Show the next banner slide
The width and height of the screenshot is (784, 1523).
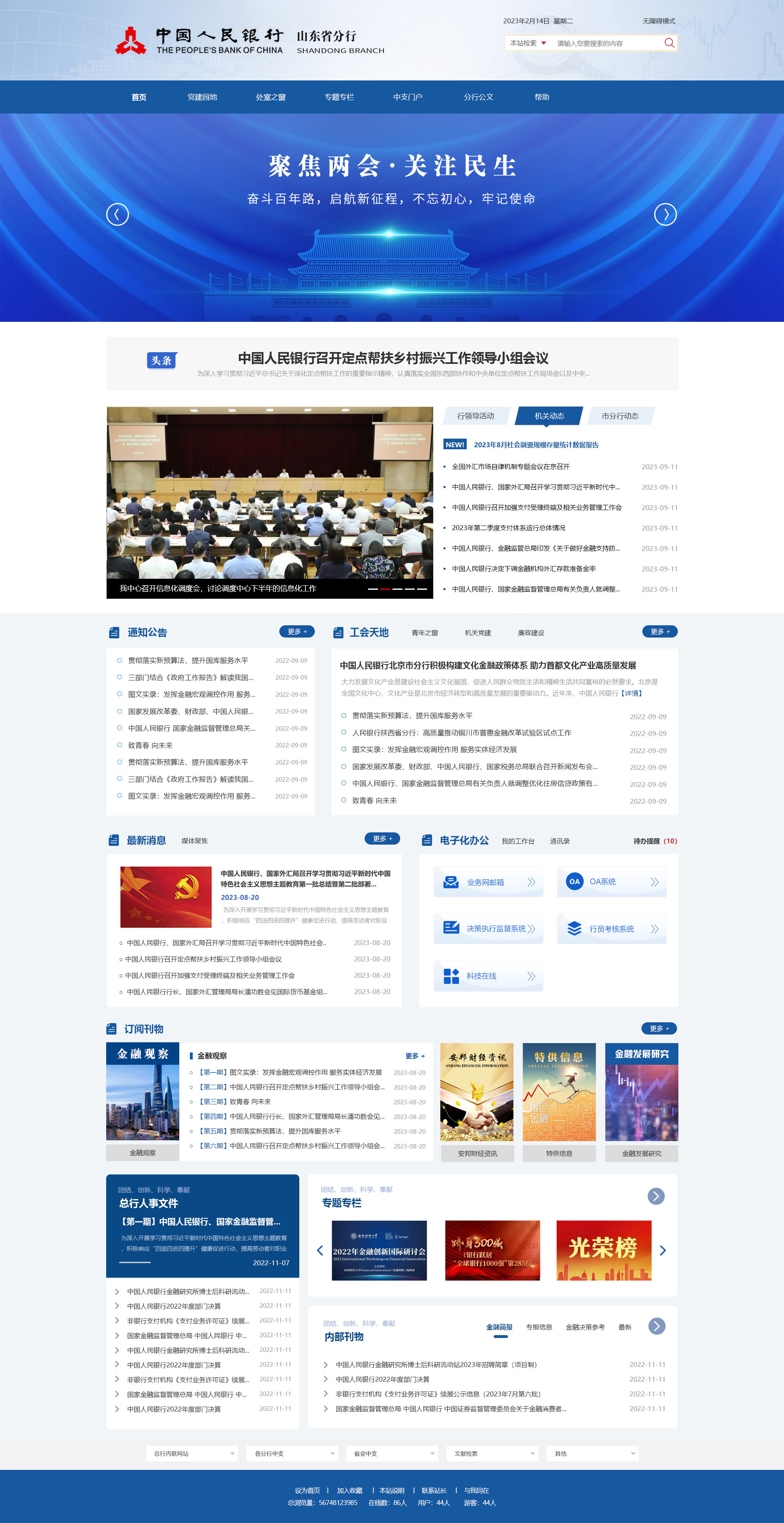click(x=665, y=214)
